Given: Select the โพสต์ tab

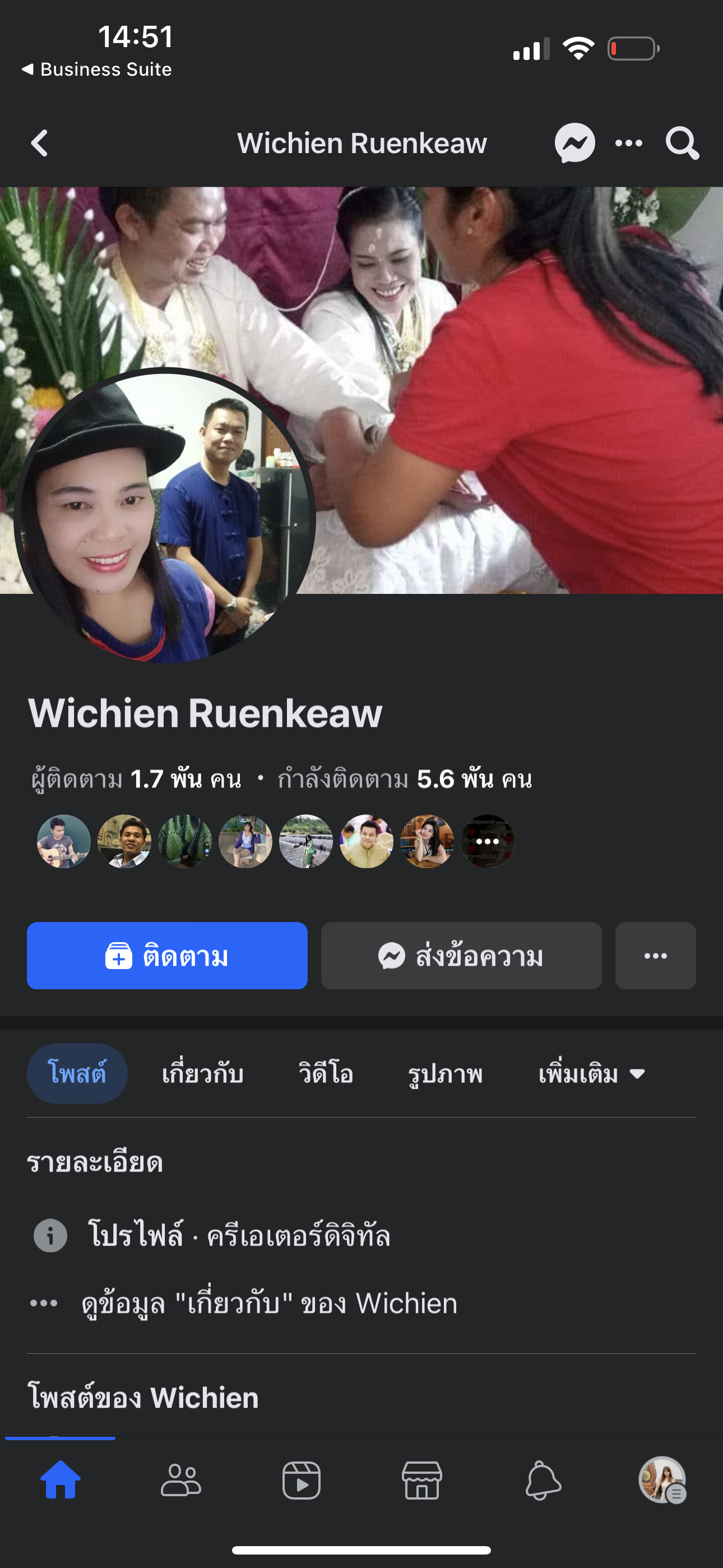Looking at the screenshot, I should pos(77,1074).
